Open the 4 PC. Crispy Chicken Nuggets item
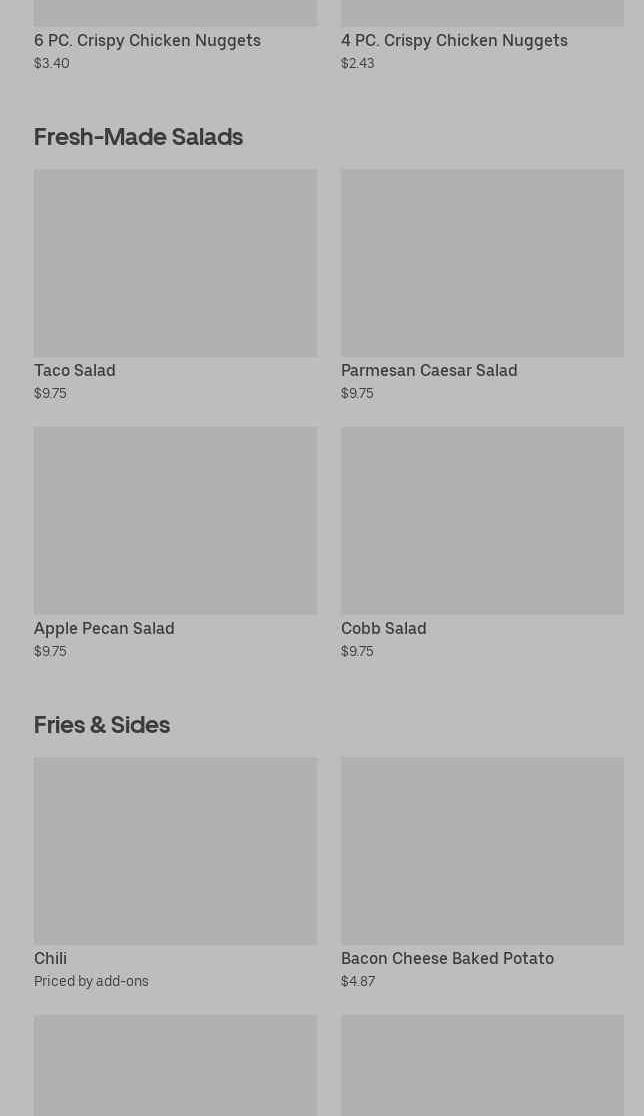 coord(482,36)
